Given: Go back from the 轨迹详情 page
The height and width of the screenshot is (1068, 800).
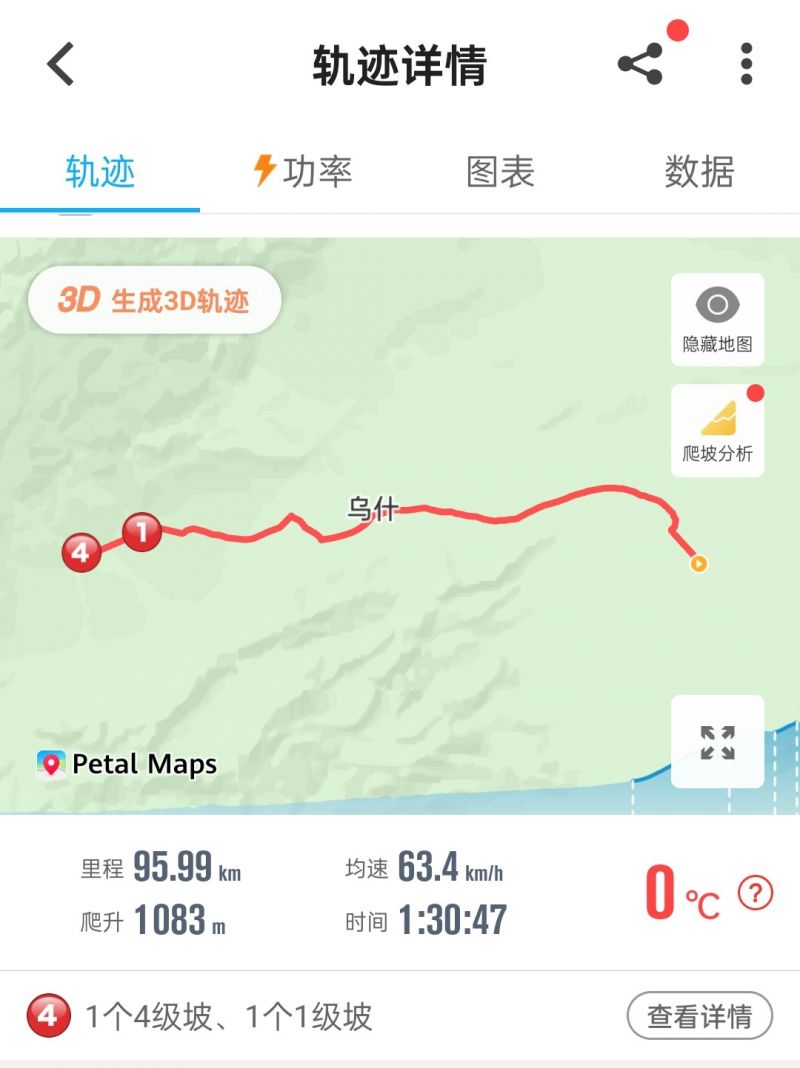Looking at the screenshot, I should pyautogui.click(x=61, y=65).
